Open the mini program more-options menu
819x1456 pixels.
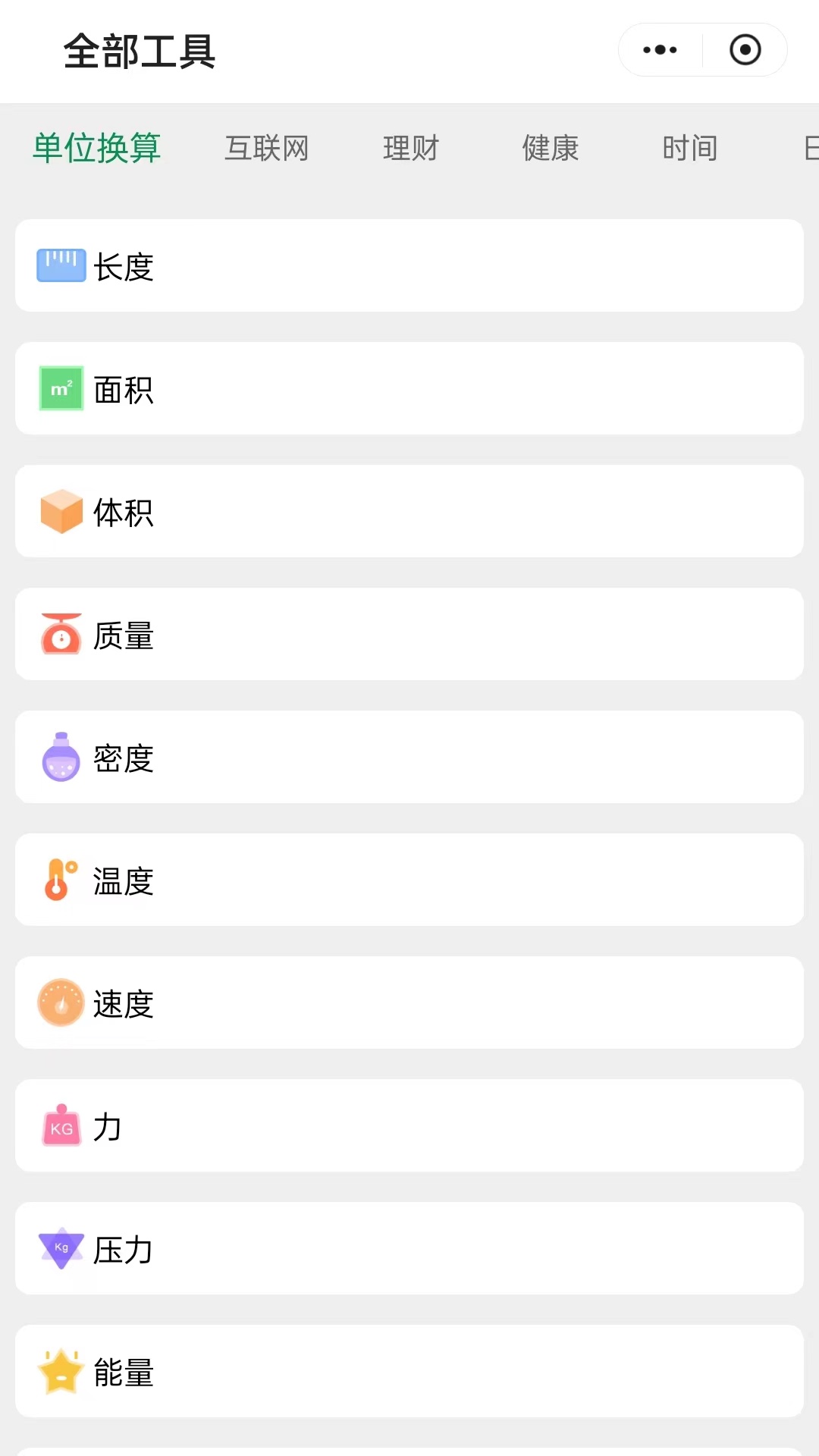pos(660,50)
